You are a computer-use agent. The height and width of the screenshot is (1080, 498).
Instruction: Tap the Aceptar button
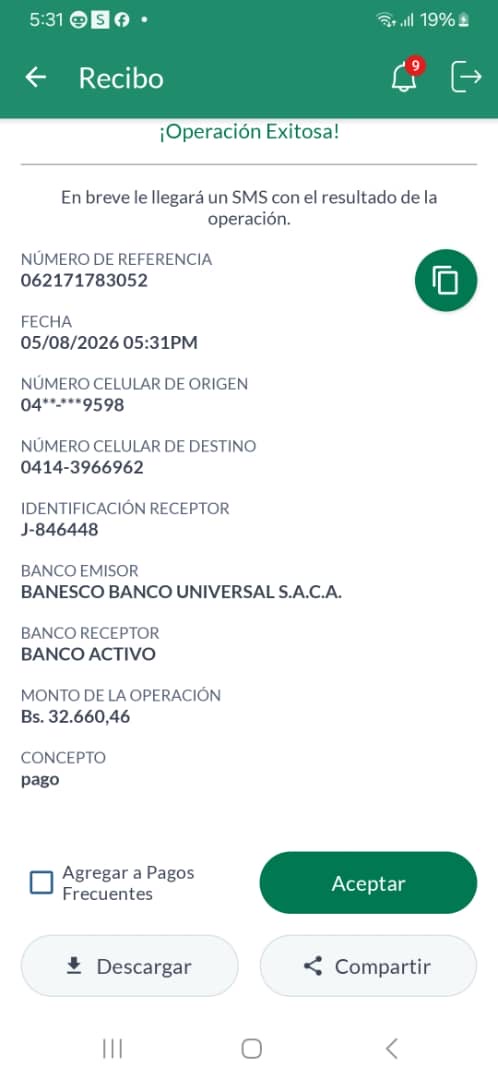[368, 883]
